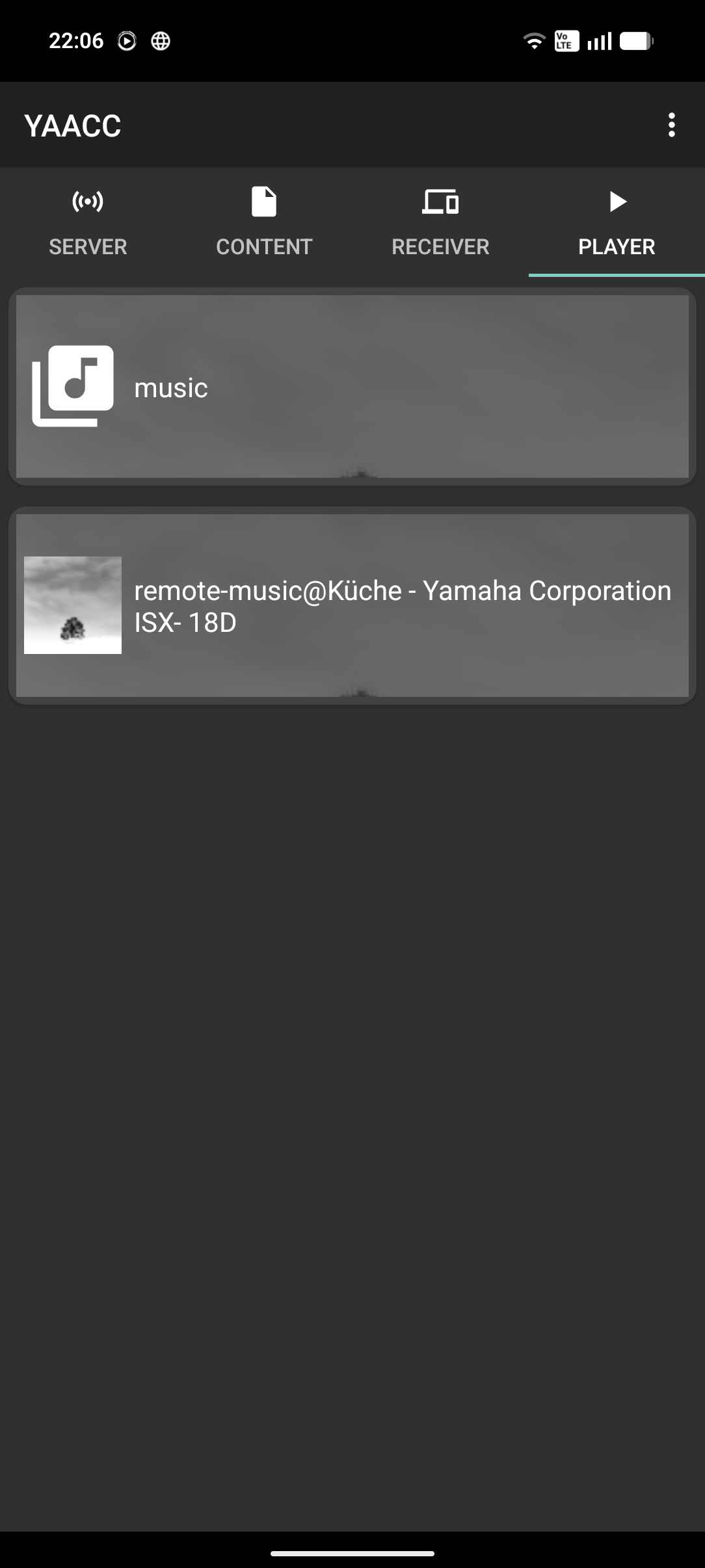Select the music player entry

[351, 387]
